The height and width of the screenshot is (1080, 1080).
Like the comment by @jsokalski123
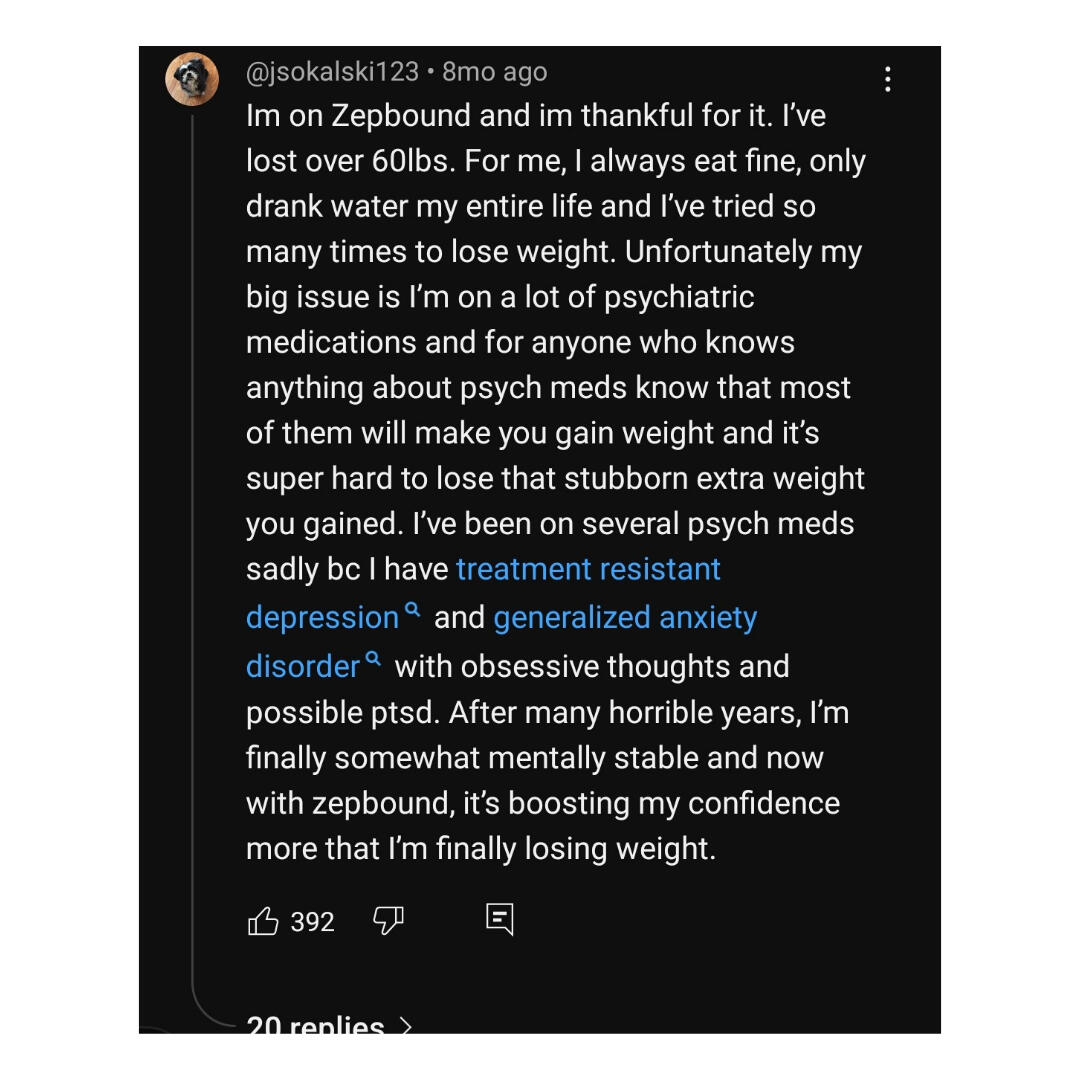pyautogui.click(x=263, y=920)
